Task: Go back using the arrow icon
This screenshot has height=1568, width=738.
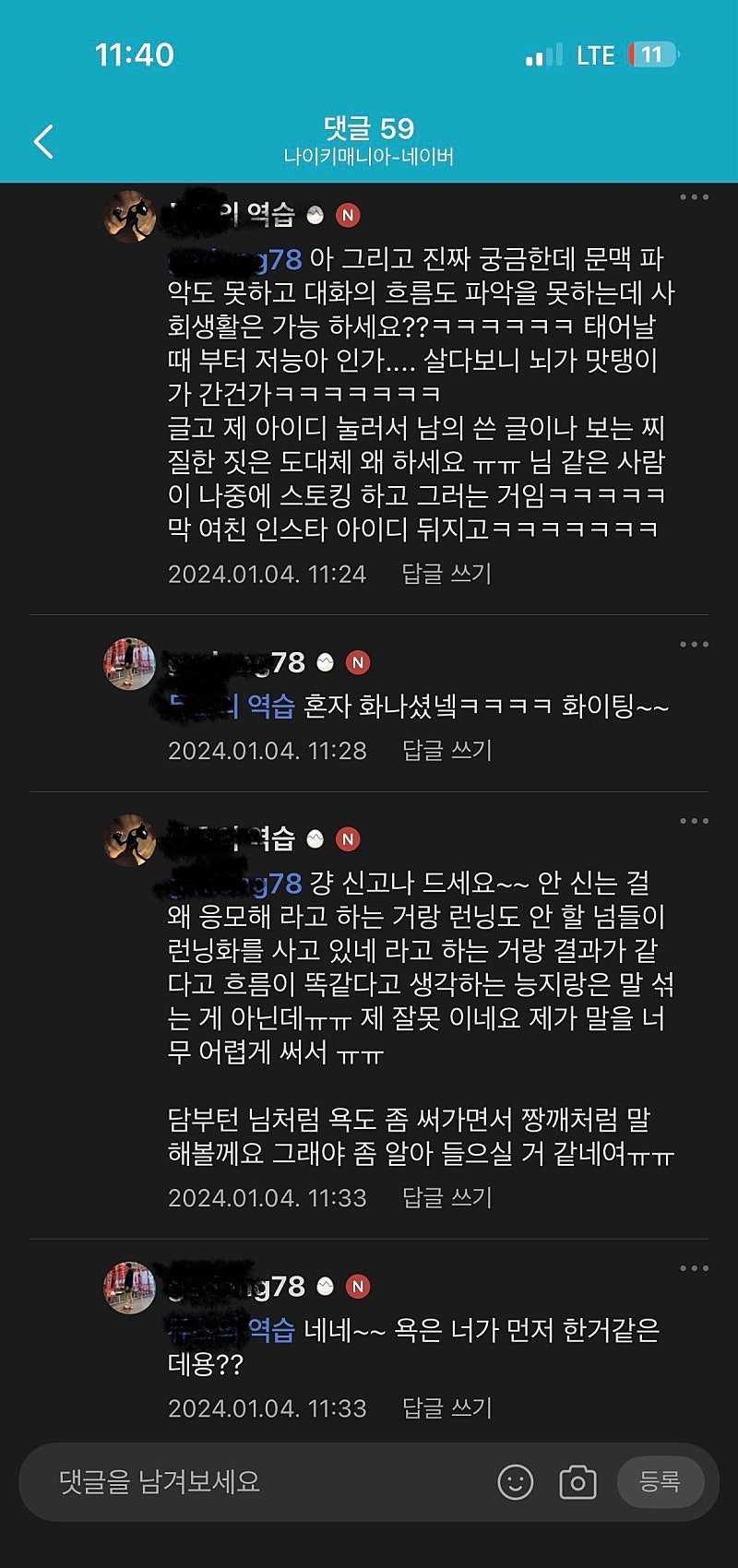Action: click(43, 141)
